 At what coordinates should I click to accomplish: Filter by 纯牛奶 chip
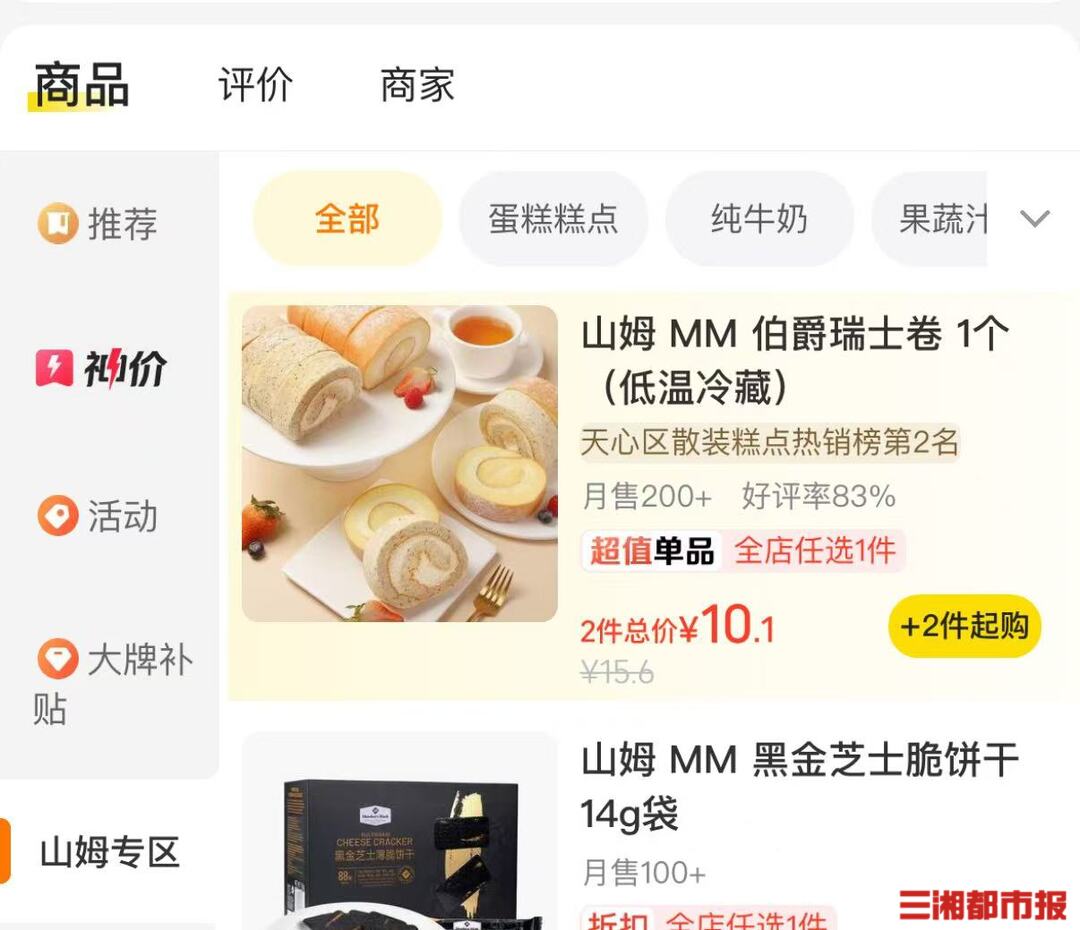tap(759, 219)
